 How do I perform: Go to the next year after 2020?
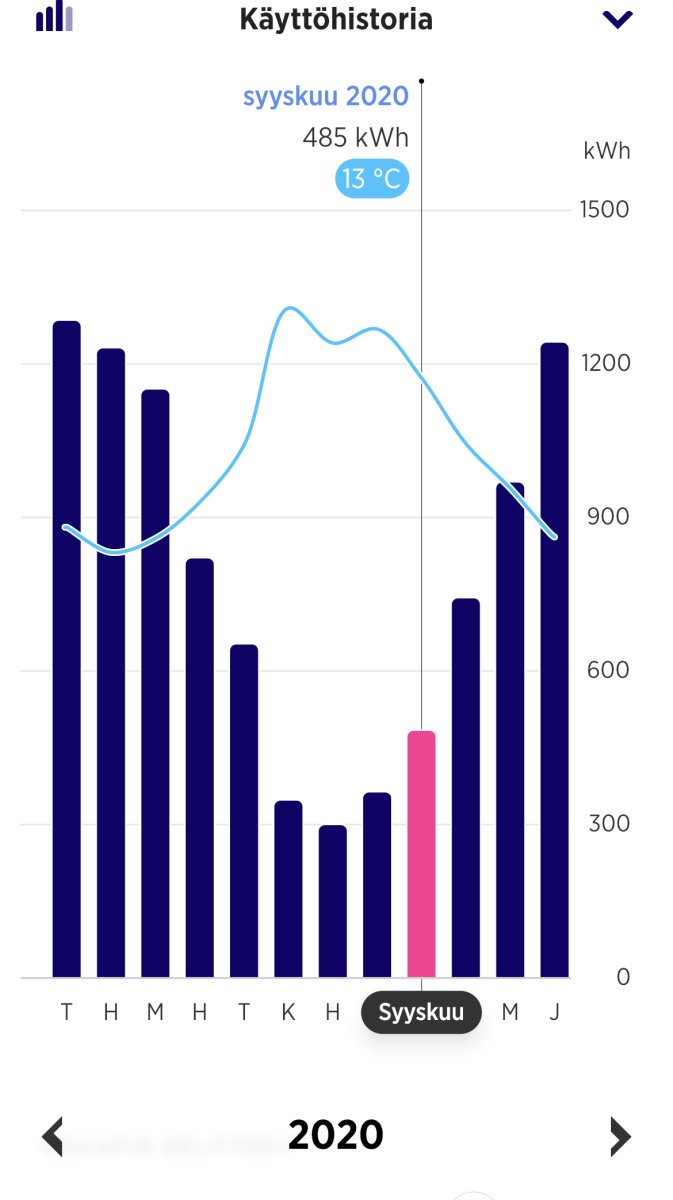coord(620,1136)
